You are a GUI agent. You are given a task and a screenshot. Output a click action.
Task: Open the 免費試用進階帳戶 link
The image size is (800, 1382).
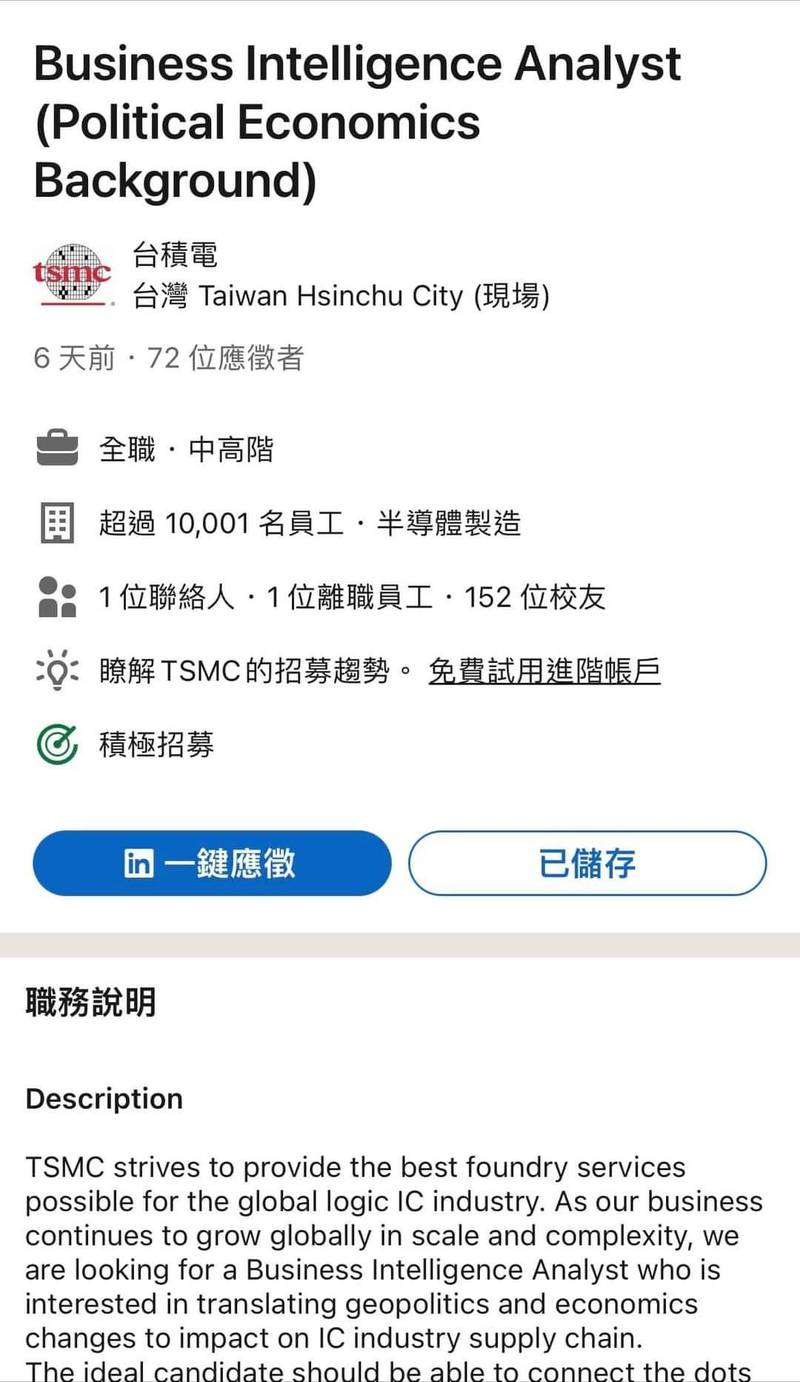pos(544,671)
